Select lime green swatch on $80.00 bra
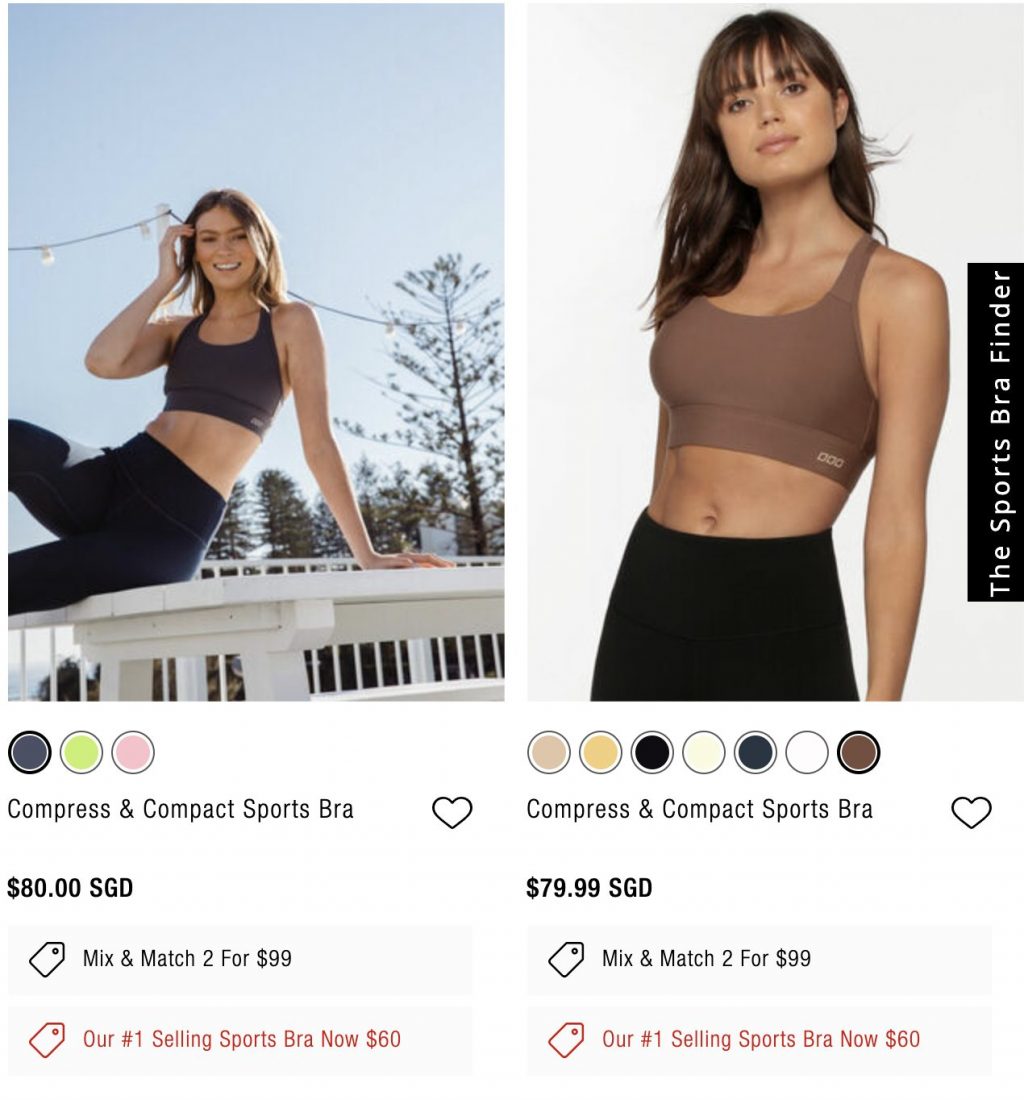Viewport: 1024px width, 1100px height. (x=81, y=752)
